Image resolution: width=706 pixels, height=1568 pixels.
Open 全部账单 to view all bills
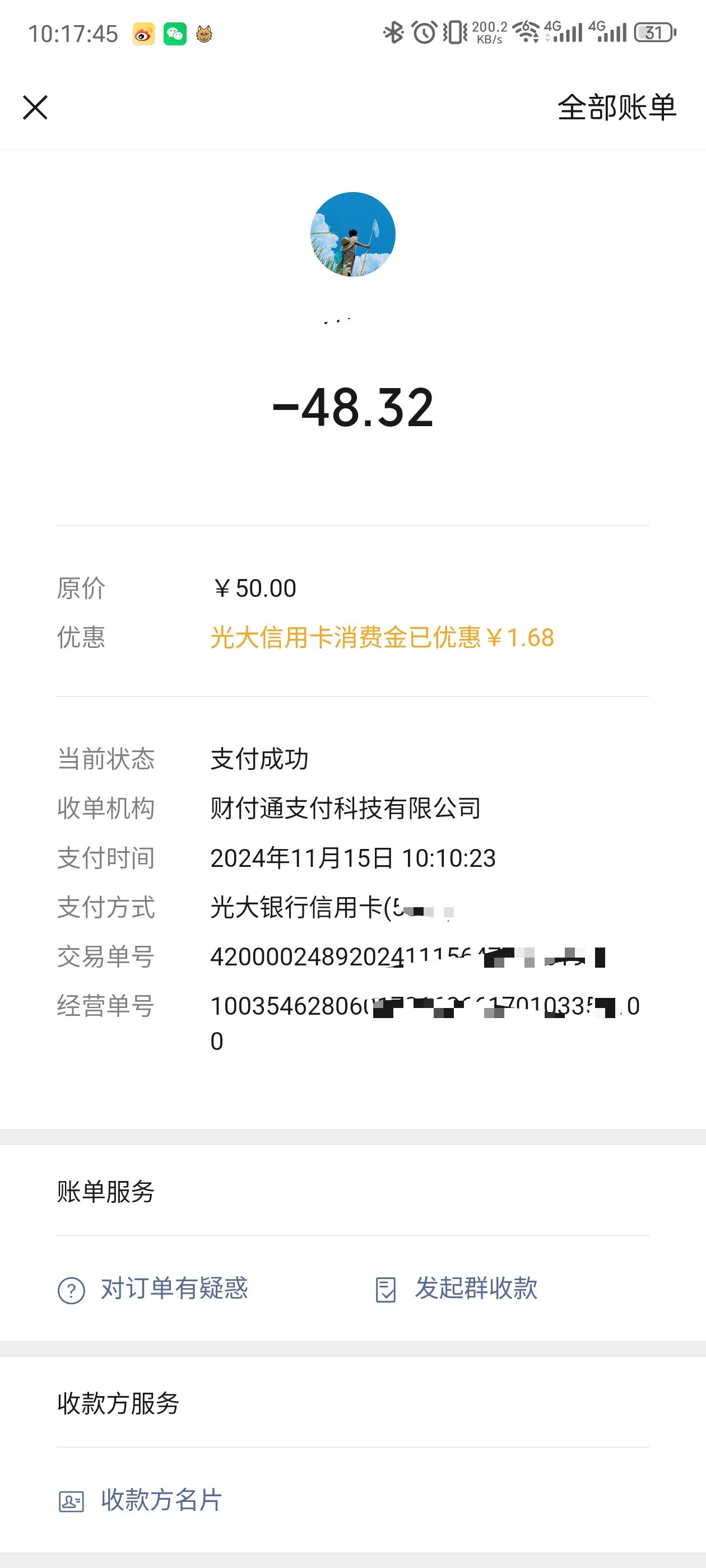point(616,108)
